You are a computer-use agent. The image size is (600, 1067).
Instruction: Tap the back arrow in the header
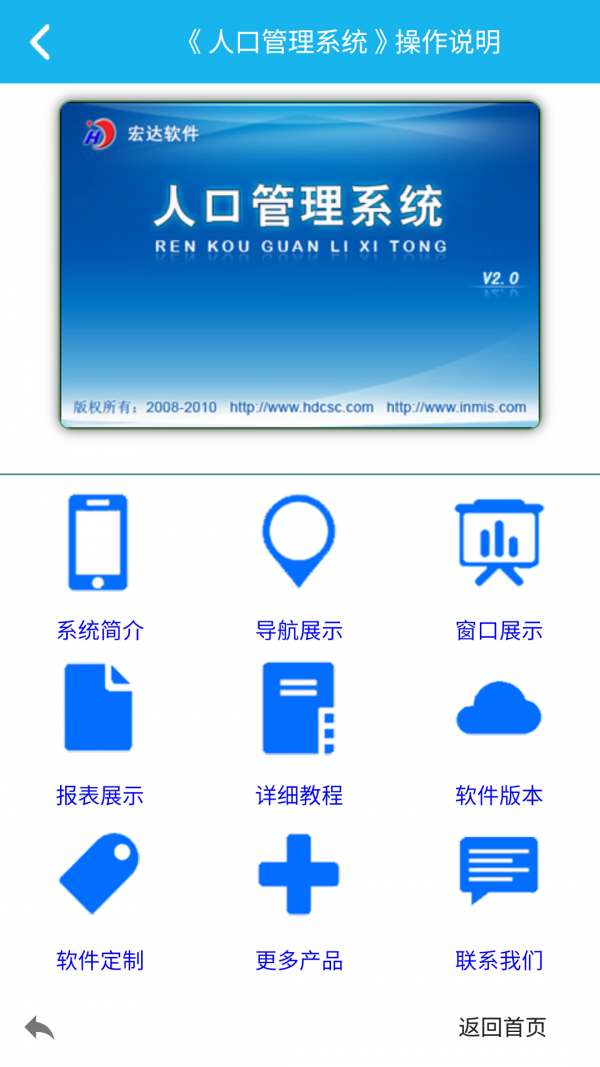pos(40,42)
